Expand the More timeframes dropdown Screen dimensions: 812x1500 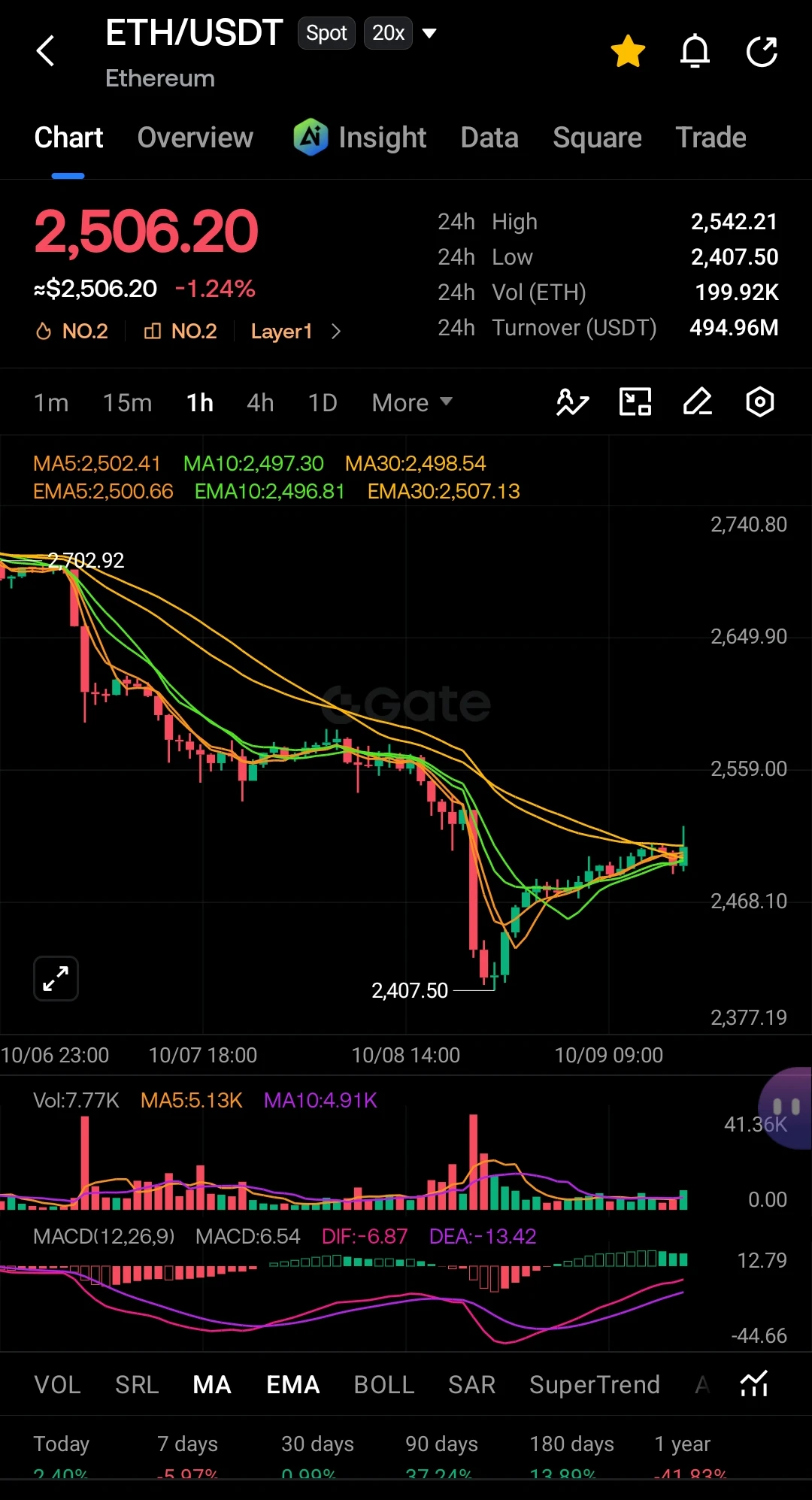(x=412, y=403)
